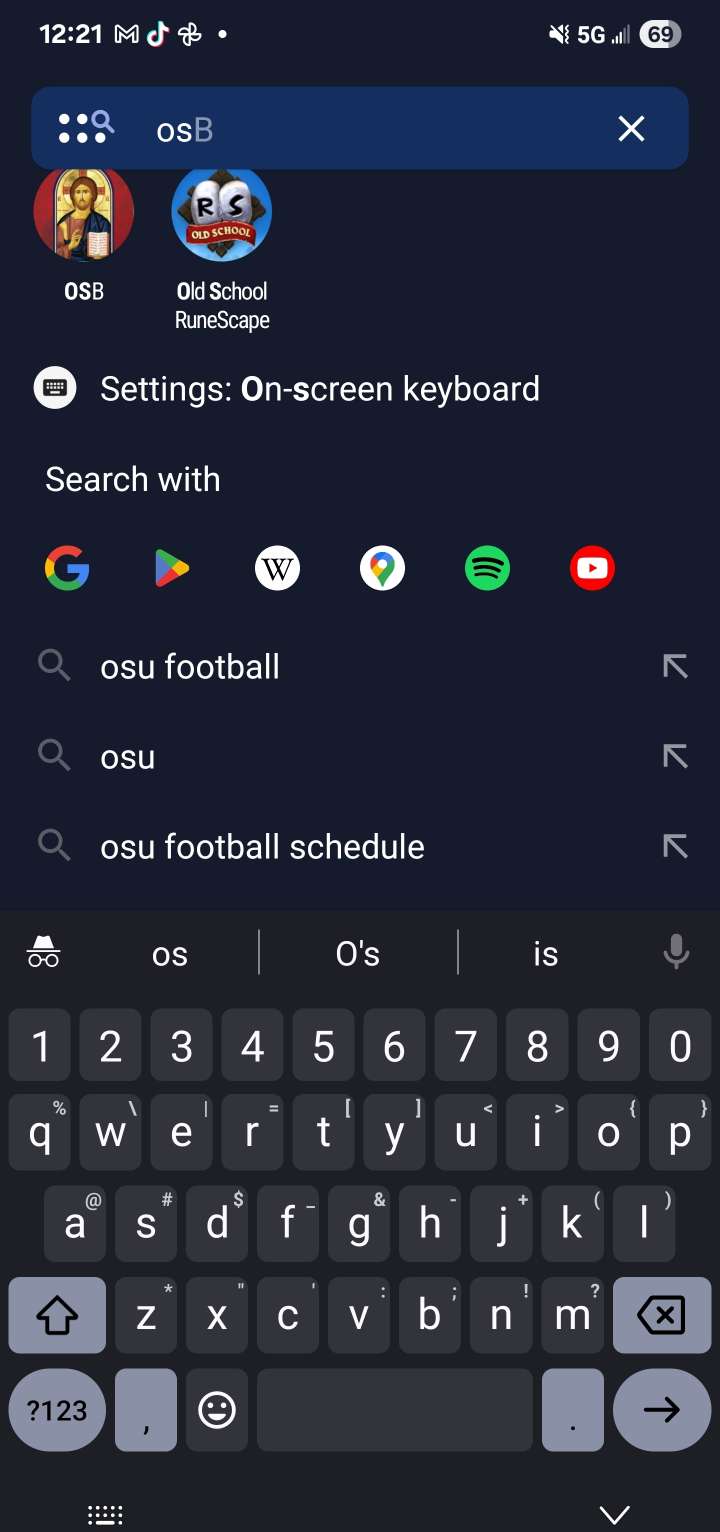This screenshot has height=1532, width=720.
Task: Open Settings: On-screen keyboard
Action: pos(320,389)
